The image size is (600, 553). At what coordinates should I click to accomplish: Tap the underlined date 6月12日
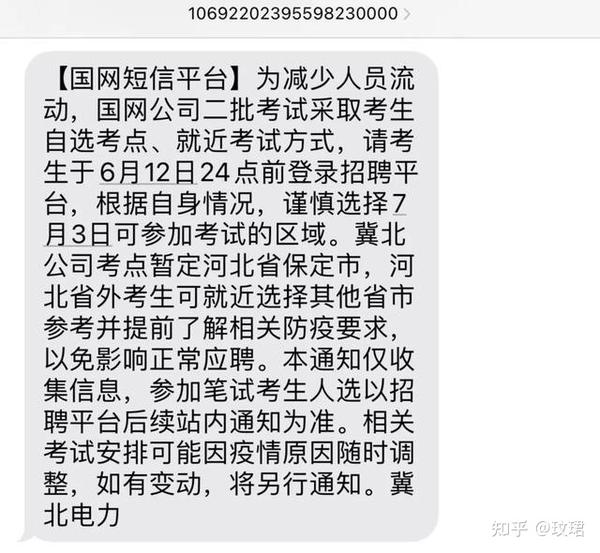[x=146, y=170]
